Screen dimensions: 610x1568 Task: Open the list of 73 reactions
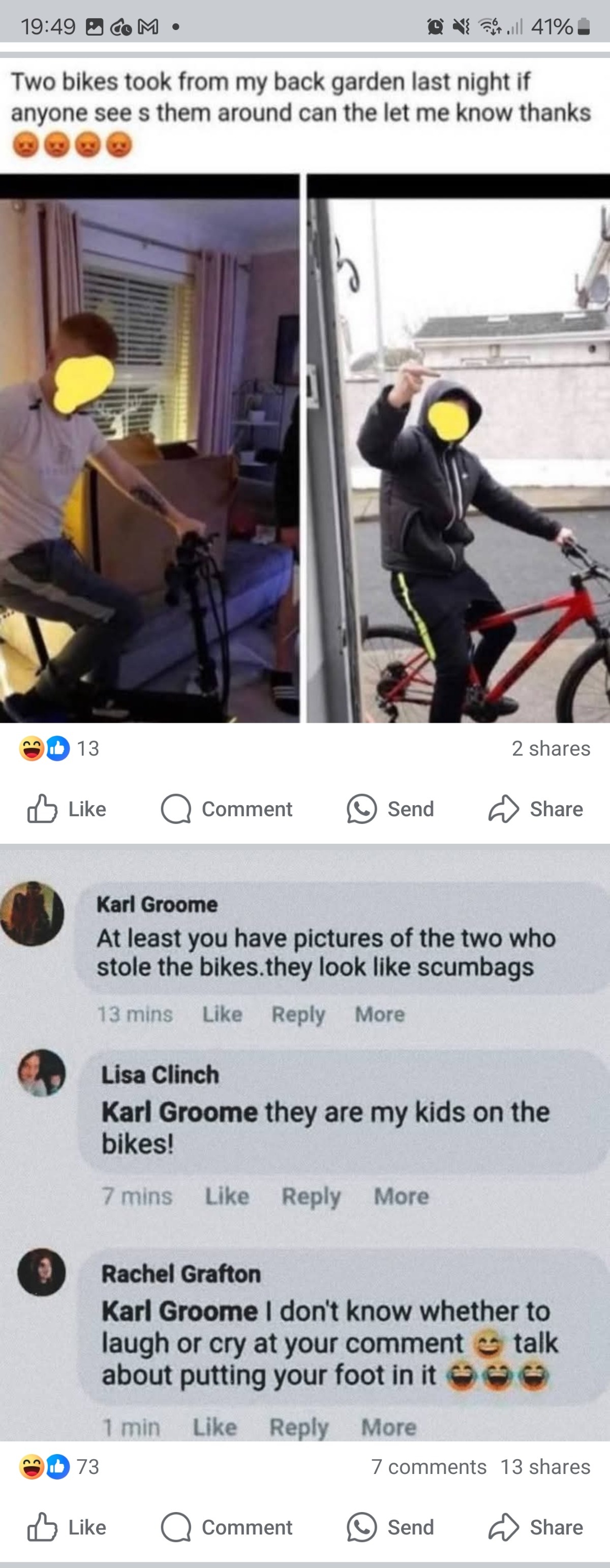click(59, 1466)
